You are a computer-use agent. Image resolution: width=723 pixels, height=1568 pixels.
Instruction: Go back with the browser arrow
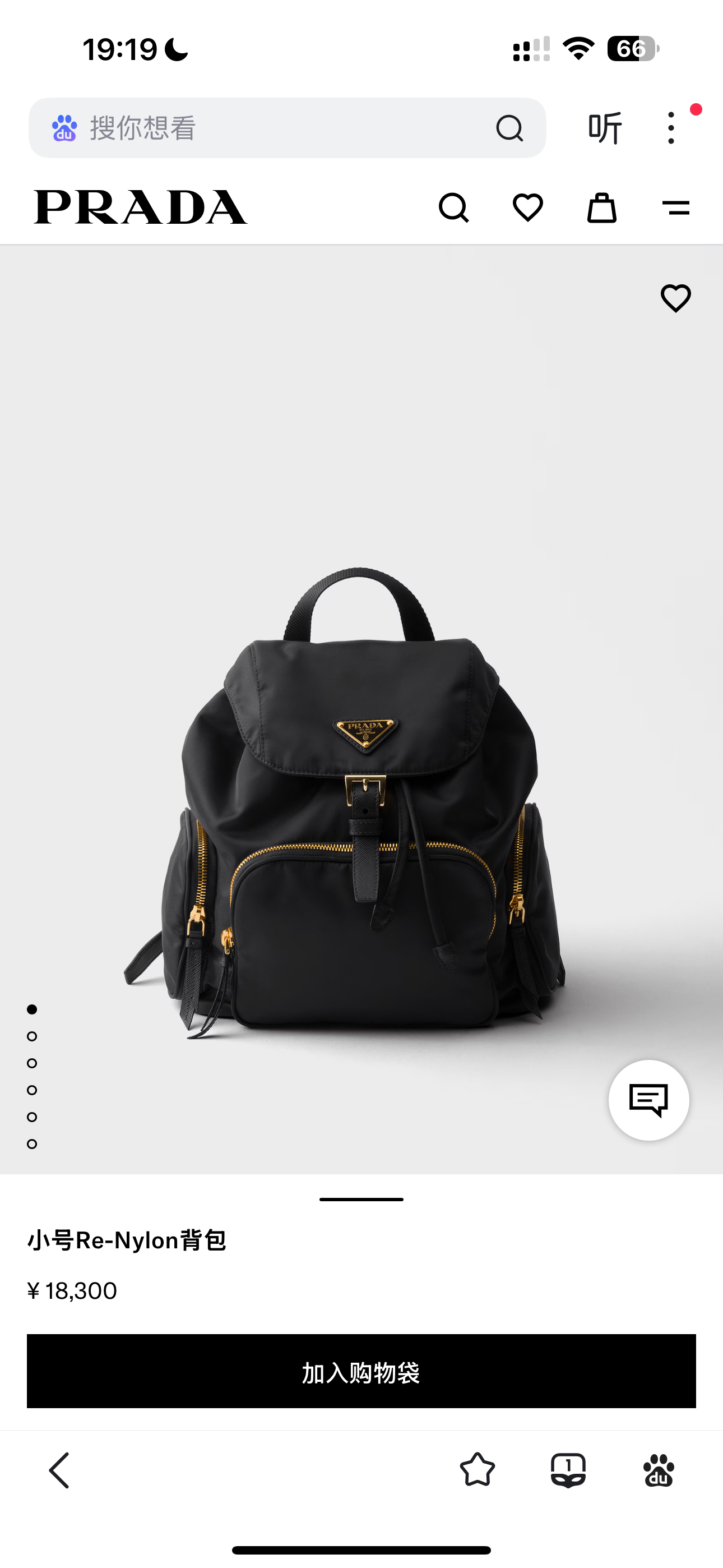(59, 1470)
